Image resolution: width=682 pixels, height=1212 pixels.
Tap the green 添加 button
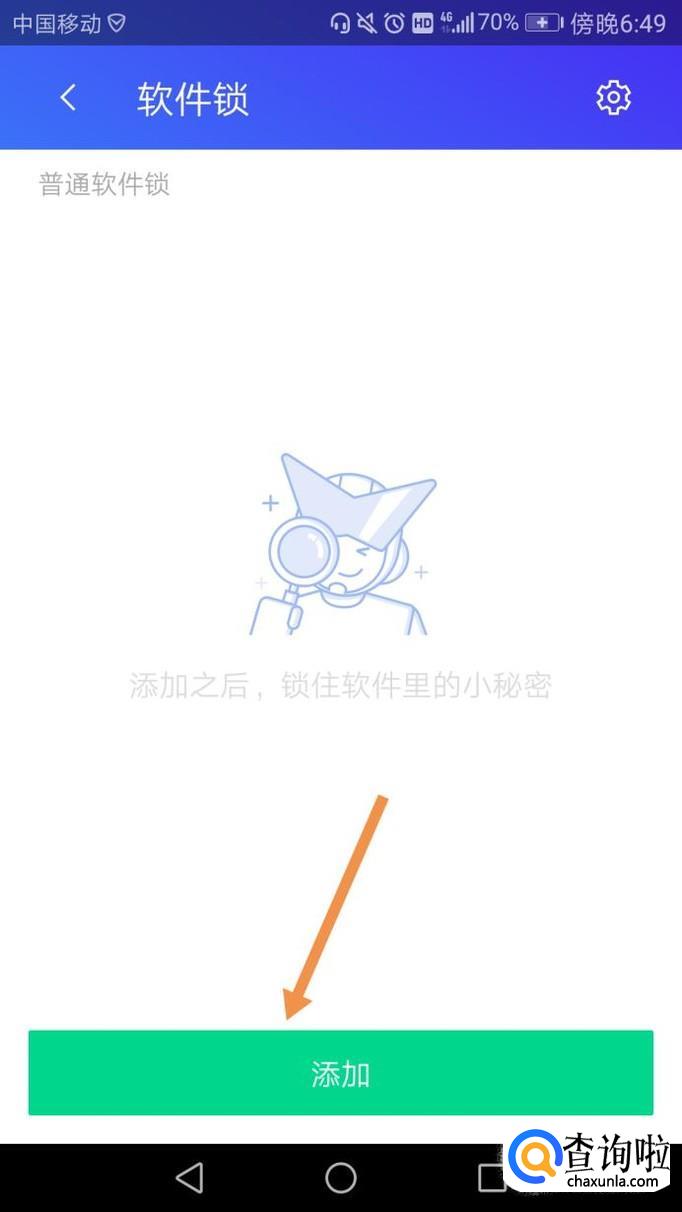pyautogui.click(x=340, y=1073)
